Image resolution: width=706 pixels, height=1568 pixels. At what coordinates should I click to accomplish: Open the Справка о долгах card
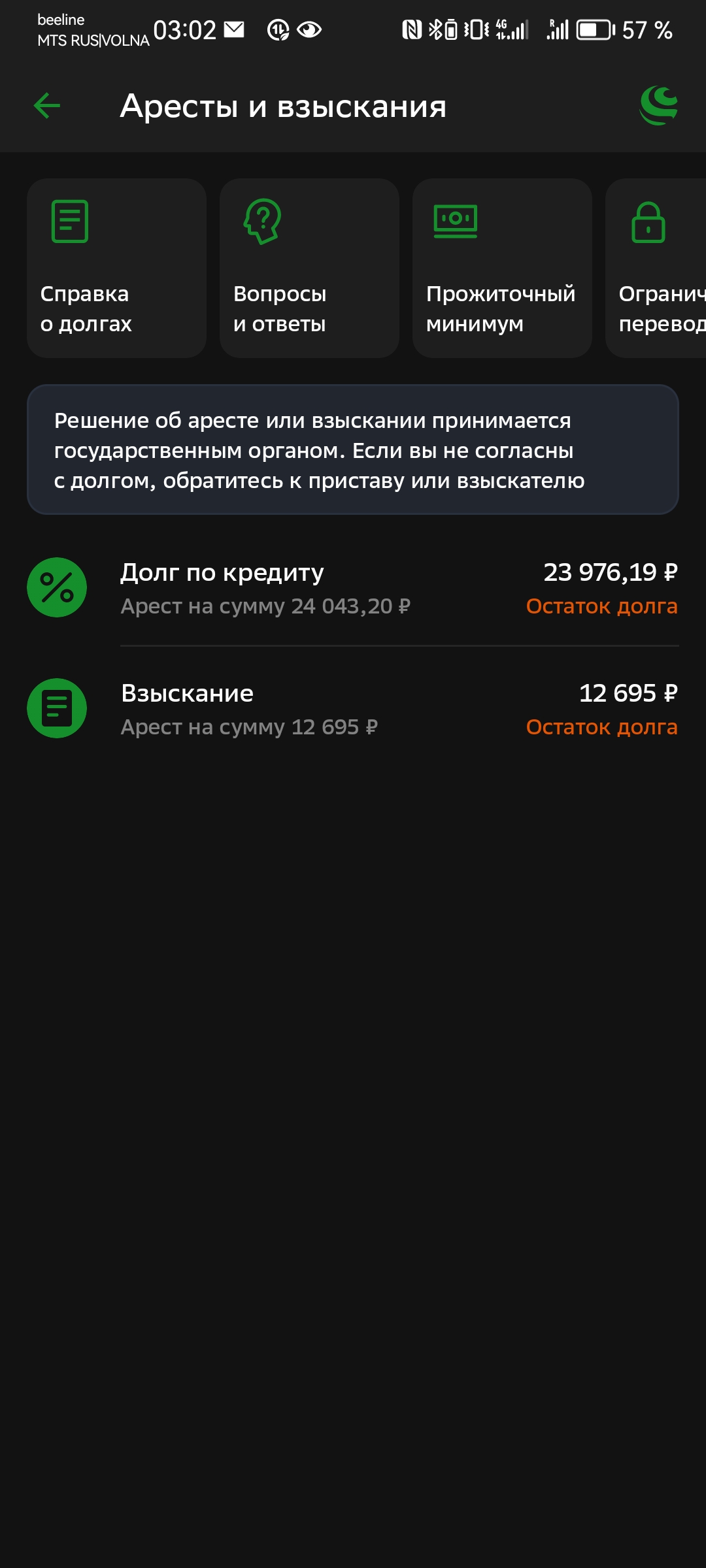coord(117,268)
